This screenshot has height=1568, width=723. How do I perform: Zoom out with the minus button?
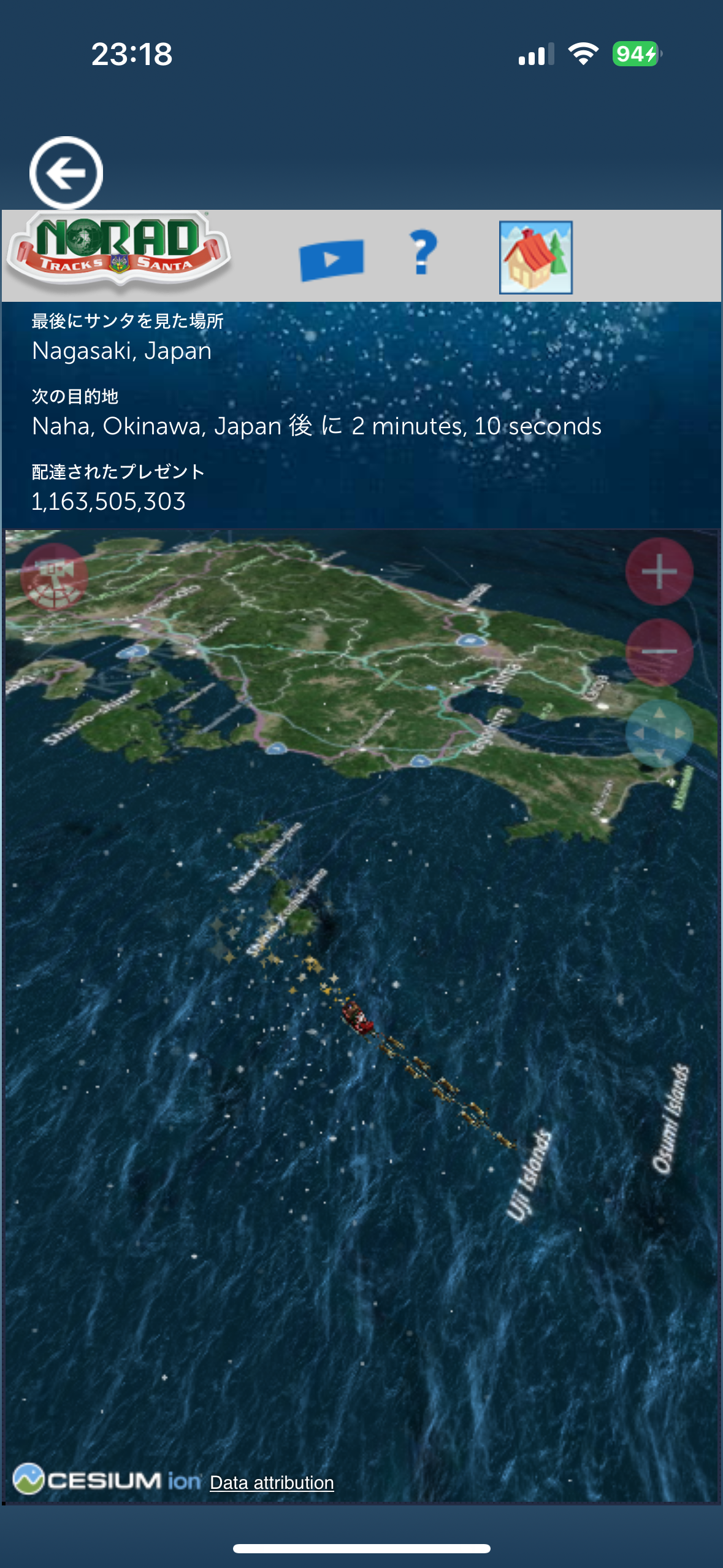tap(659, 652)
